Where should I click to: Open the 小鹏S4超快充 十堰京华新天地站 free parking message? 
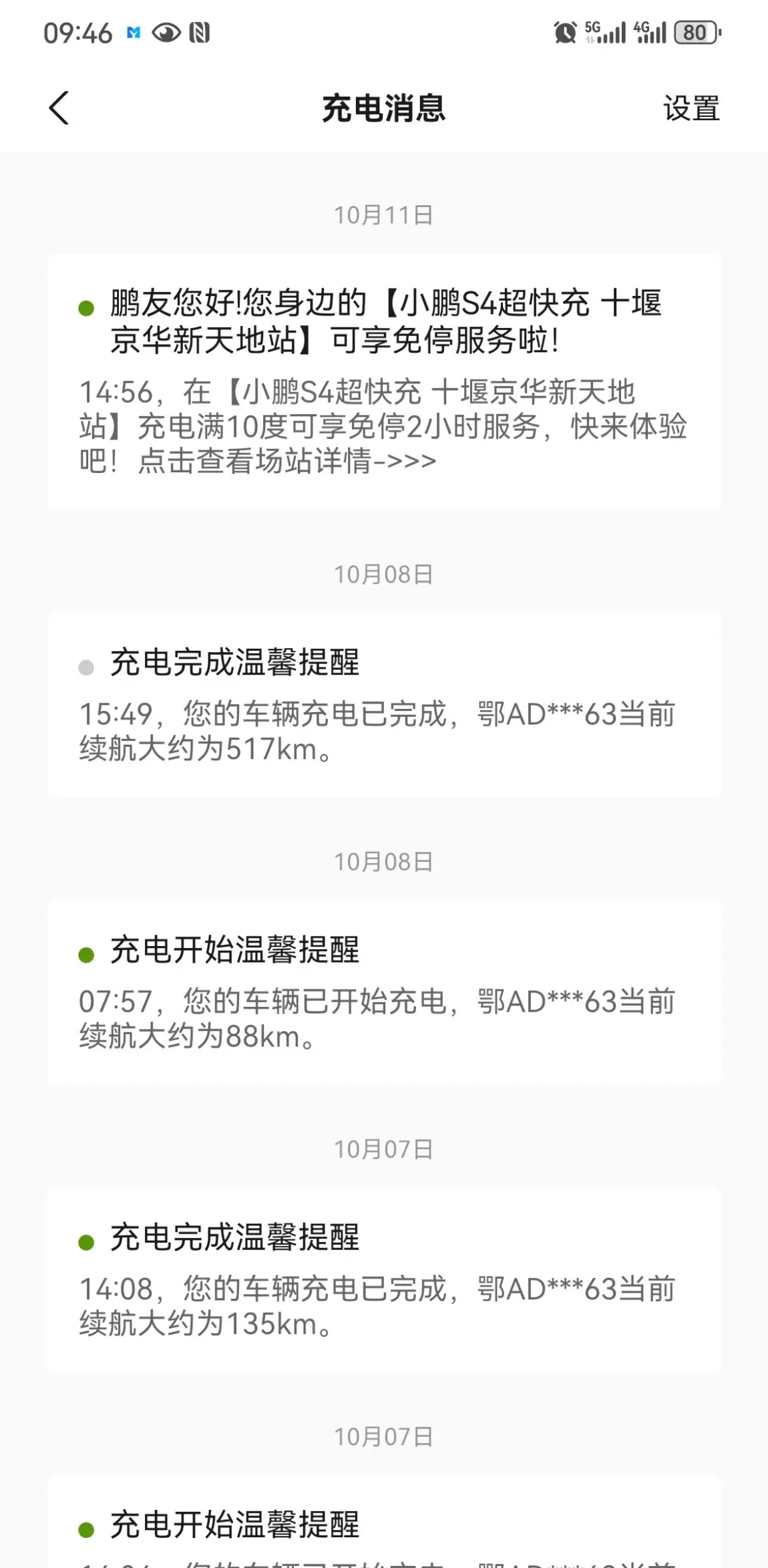click(383, 381)
